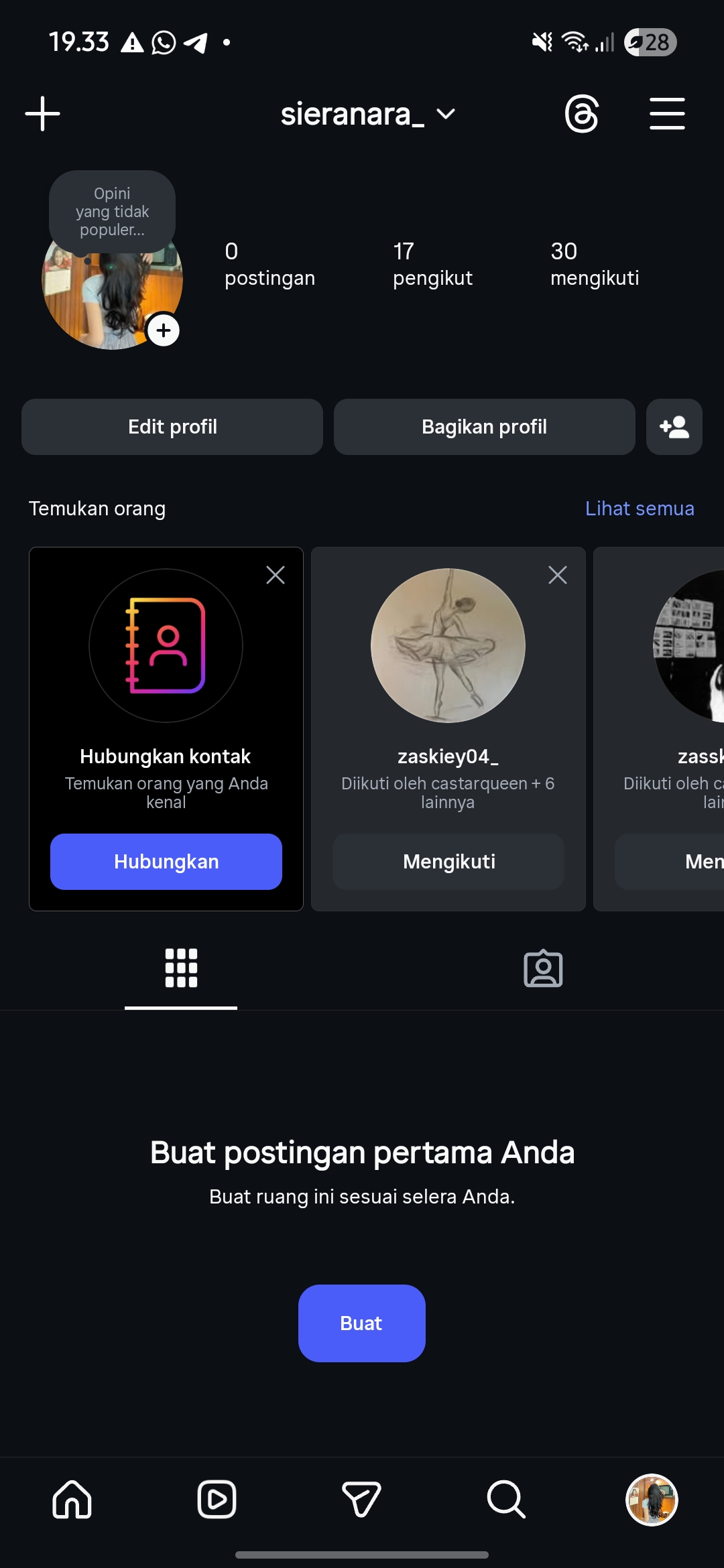Tap Mengikuti on zaskiey04_ card

[x=448, y=862]
